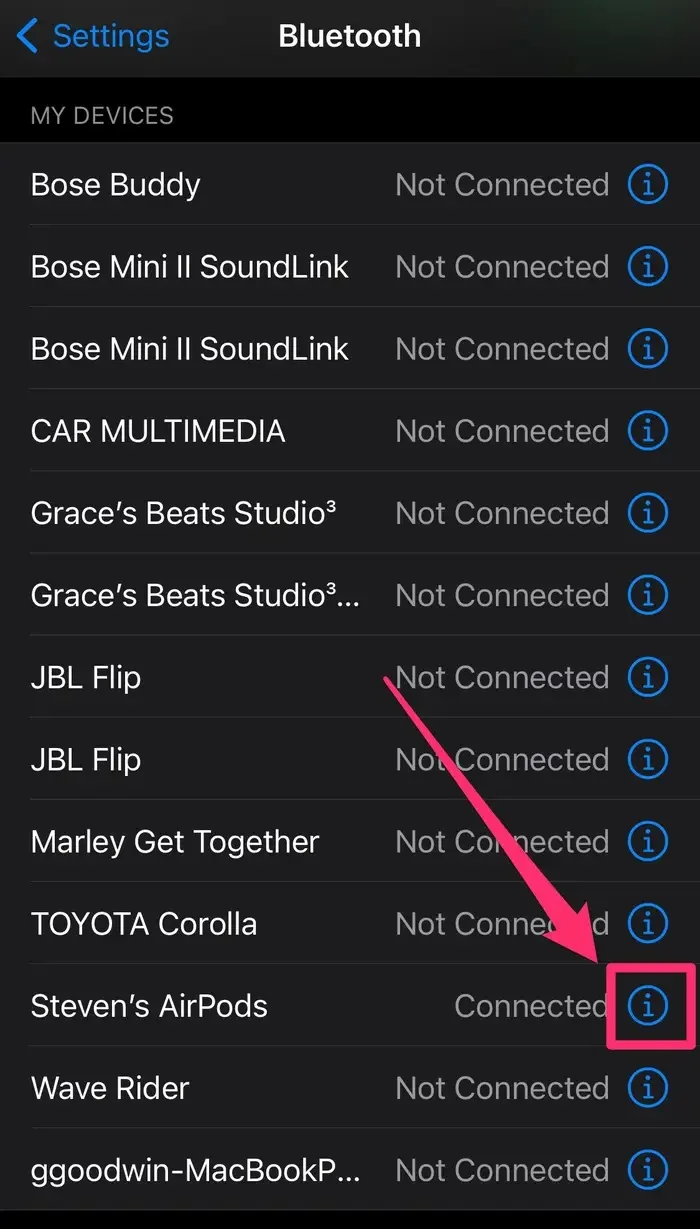The image size is (700, 1229).
Task: Open info details for Steven's AirPods
Action: pos(647,1006)
